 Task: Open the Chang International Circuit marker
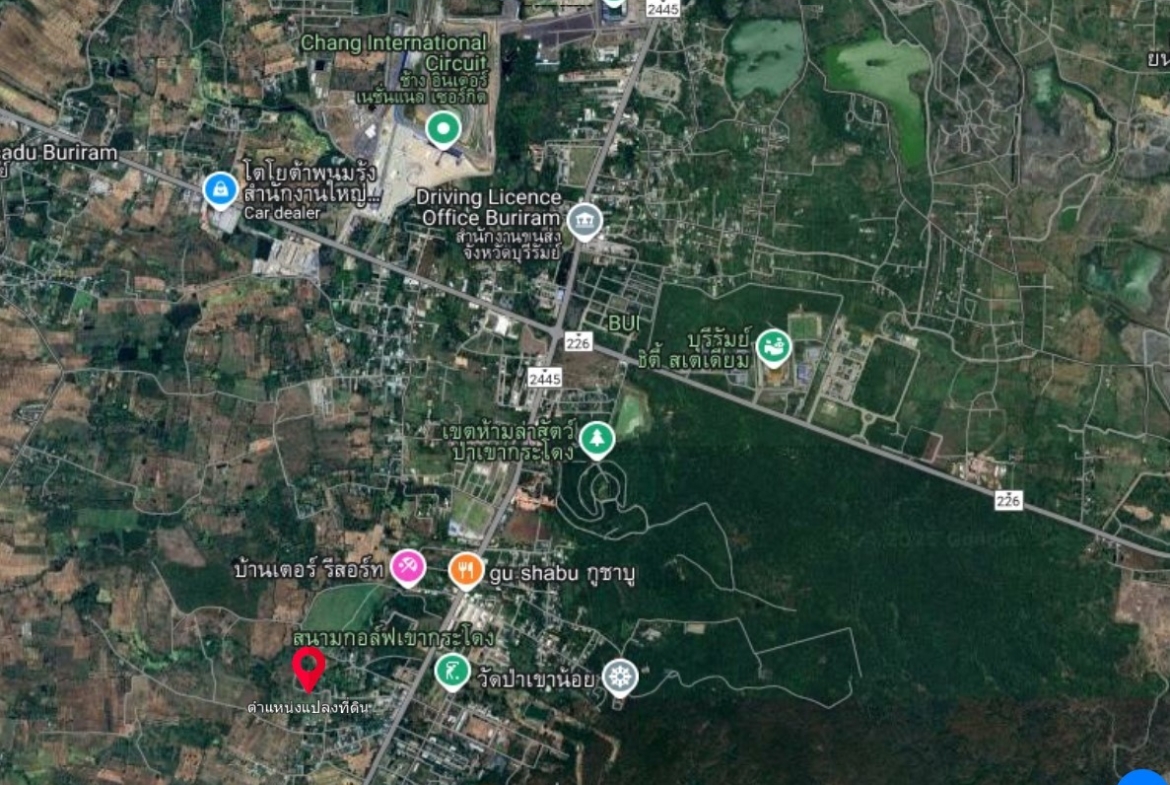pos(443,128)
